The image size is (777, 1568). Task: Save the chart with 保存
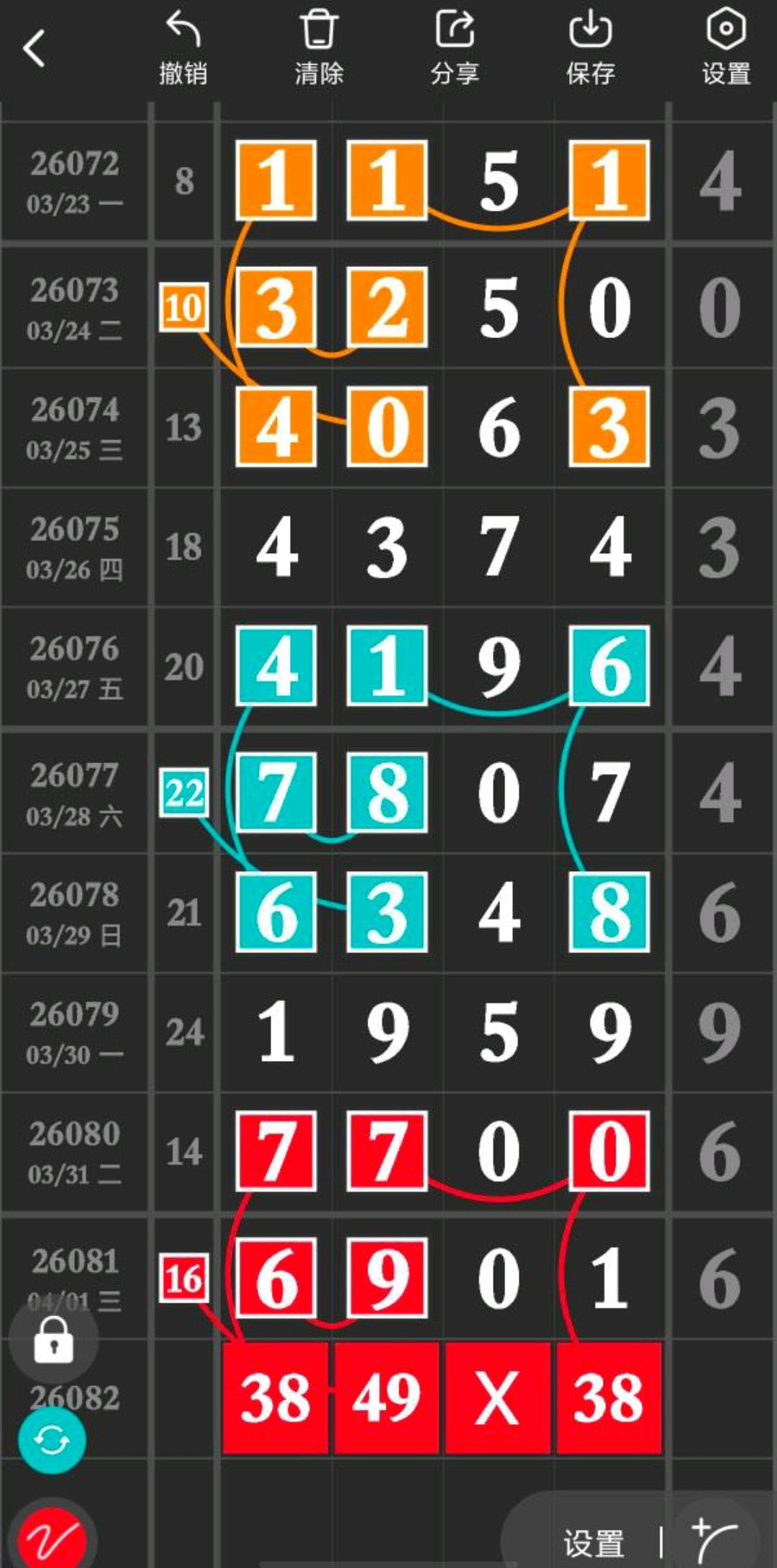(x=590, y=49)
